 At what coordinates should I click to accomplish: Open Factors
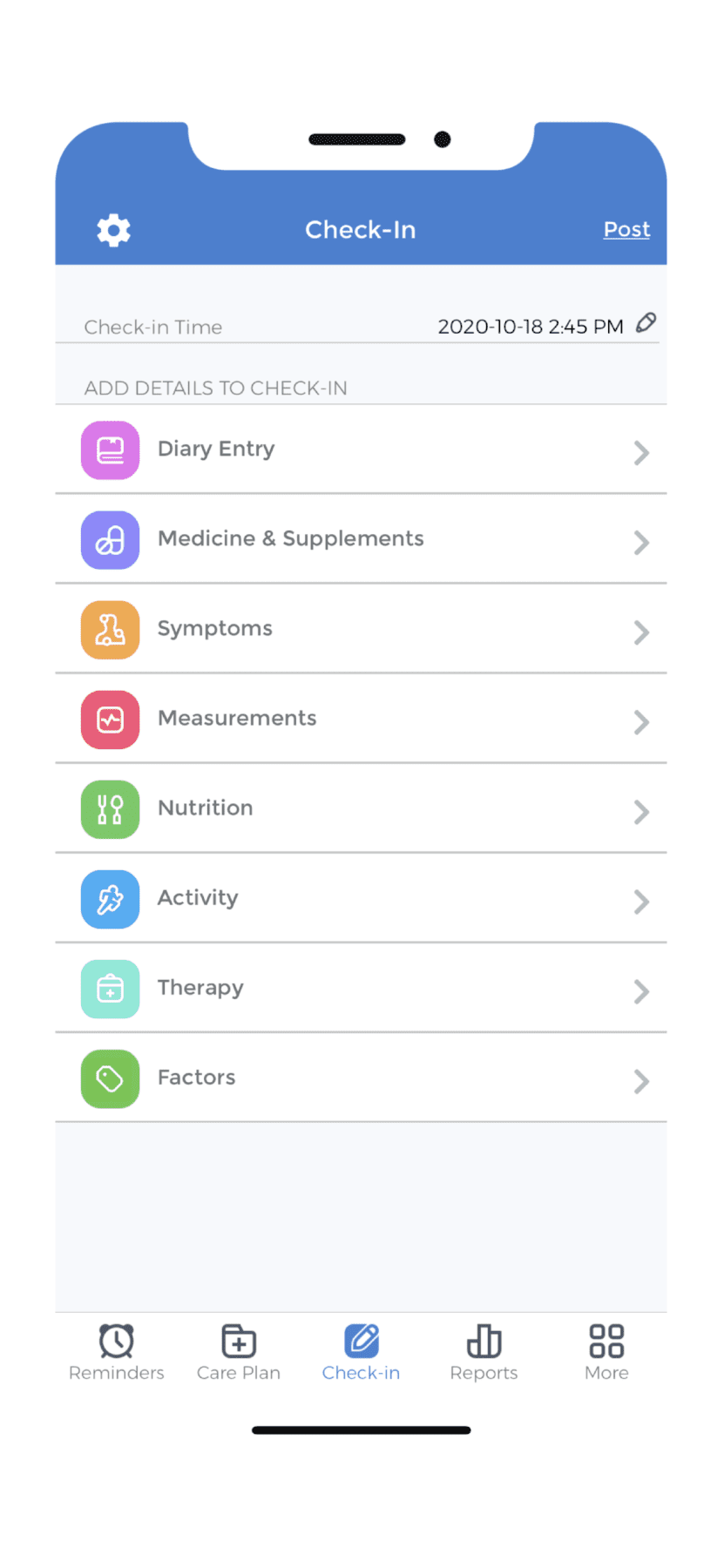click(x=361, y=1078)
